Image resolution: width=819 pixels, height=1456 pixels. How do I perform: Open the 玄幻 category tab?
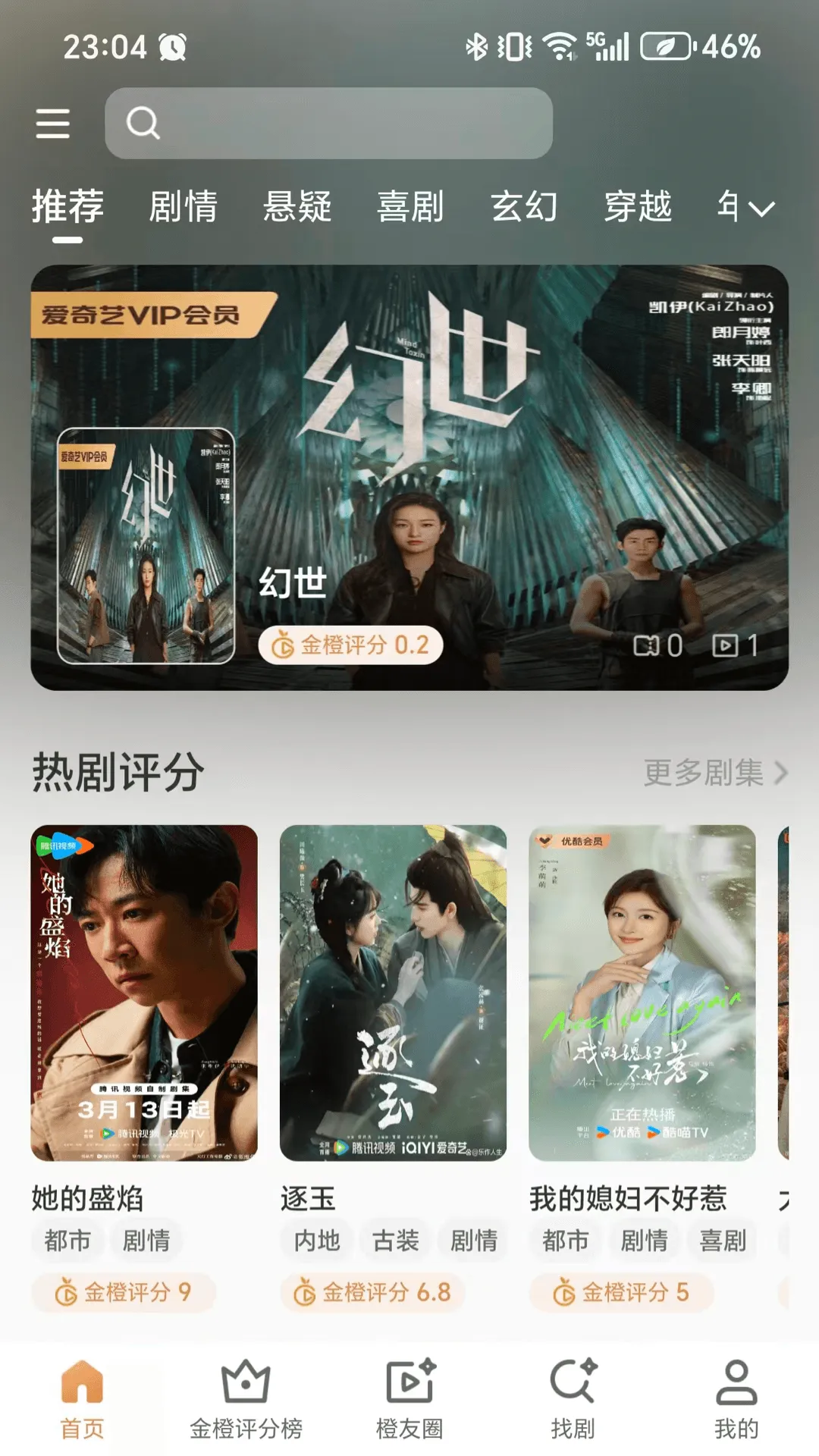tap(524, 207)
